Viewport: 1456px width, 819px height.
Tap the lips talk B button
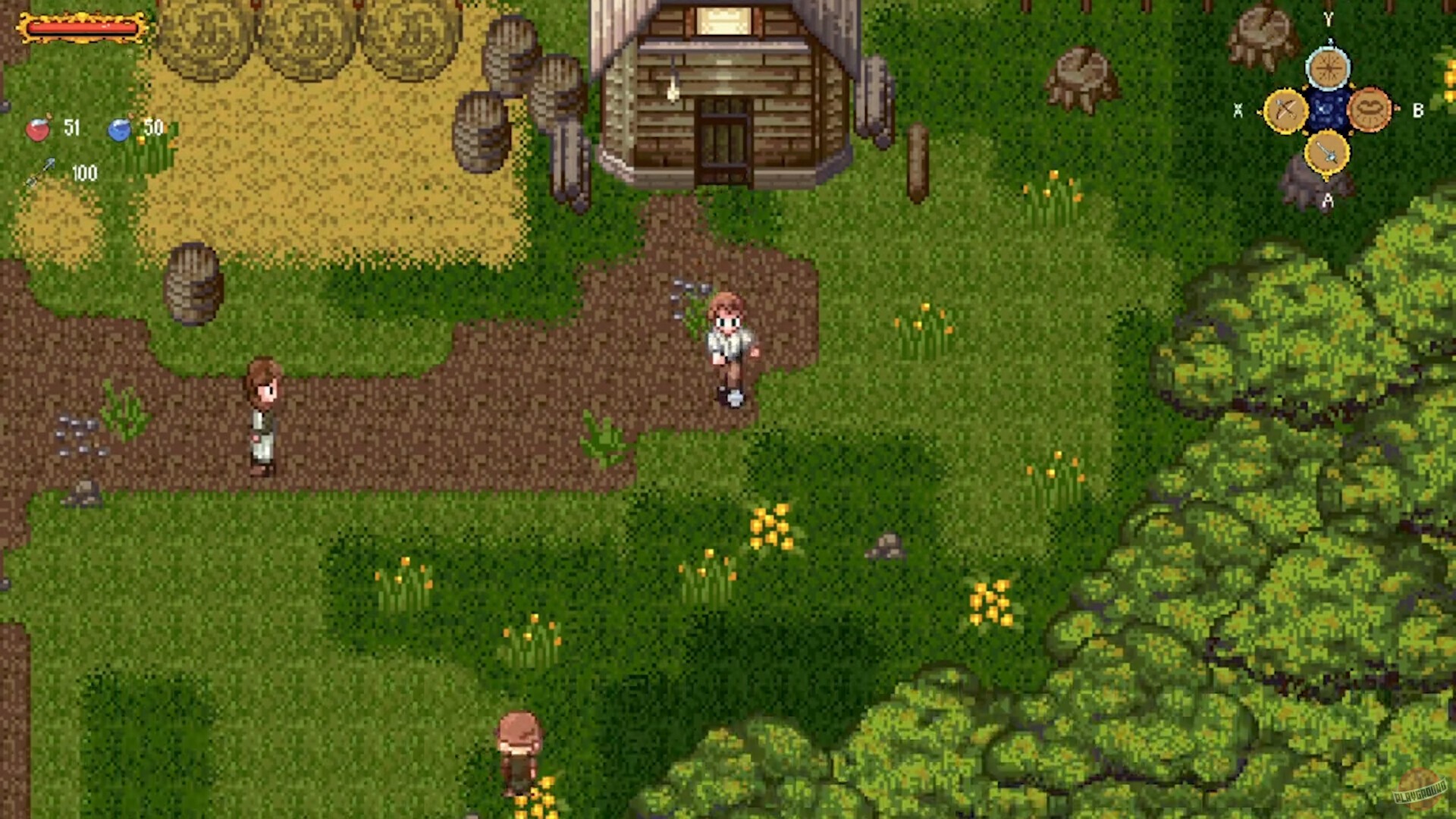pos(1370,110)
